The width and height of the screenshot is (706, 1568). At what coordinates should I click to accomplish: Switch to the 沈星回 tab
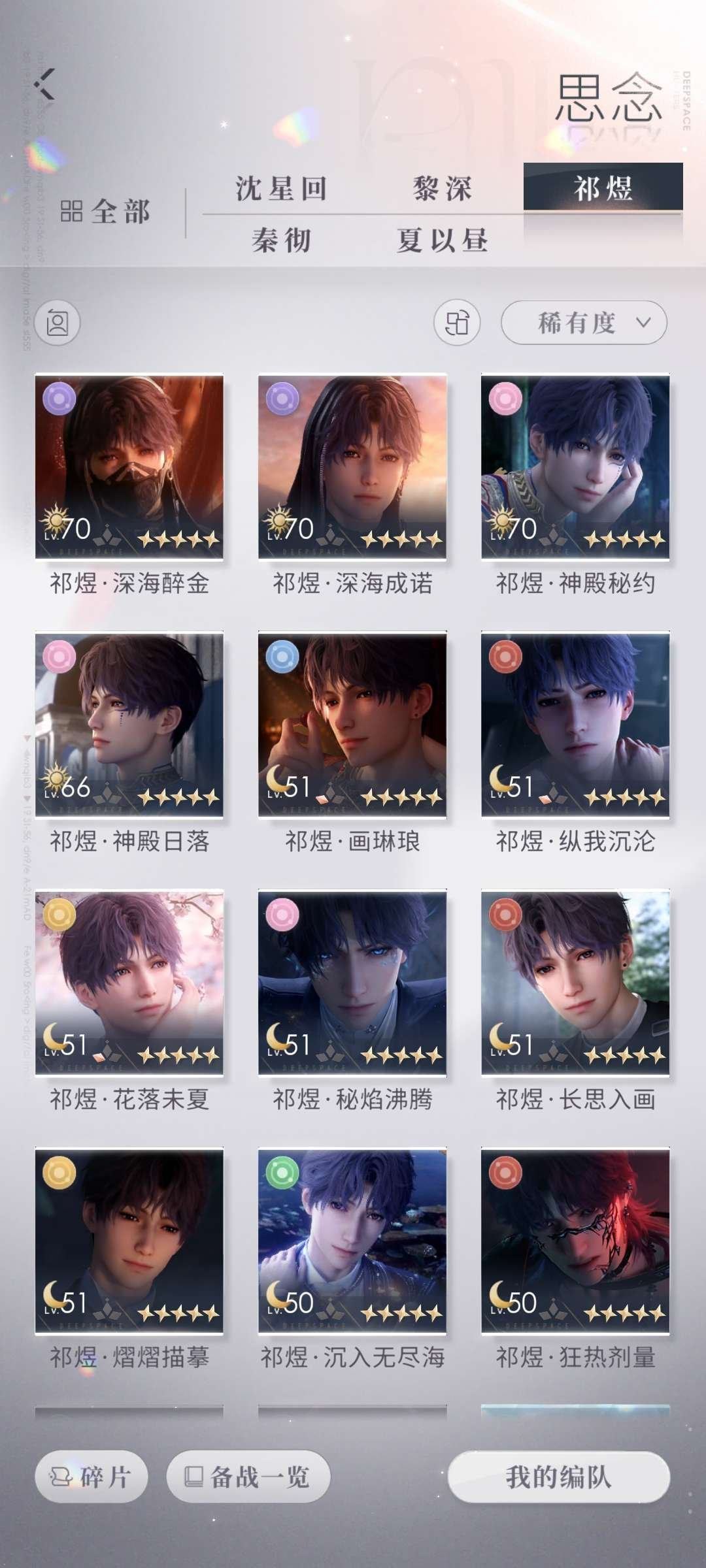point(282,189)
